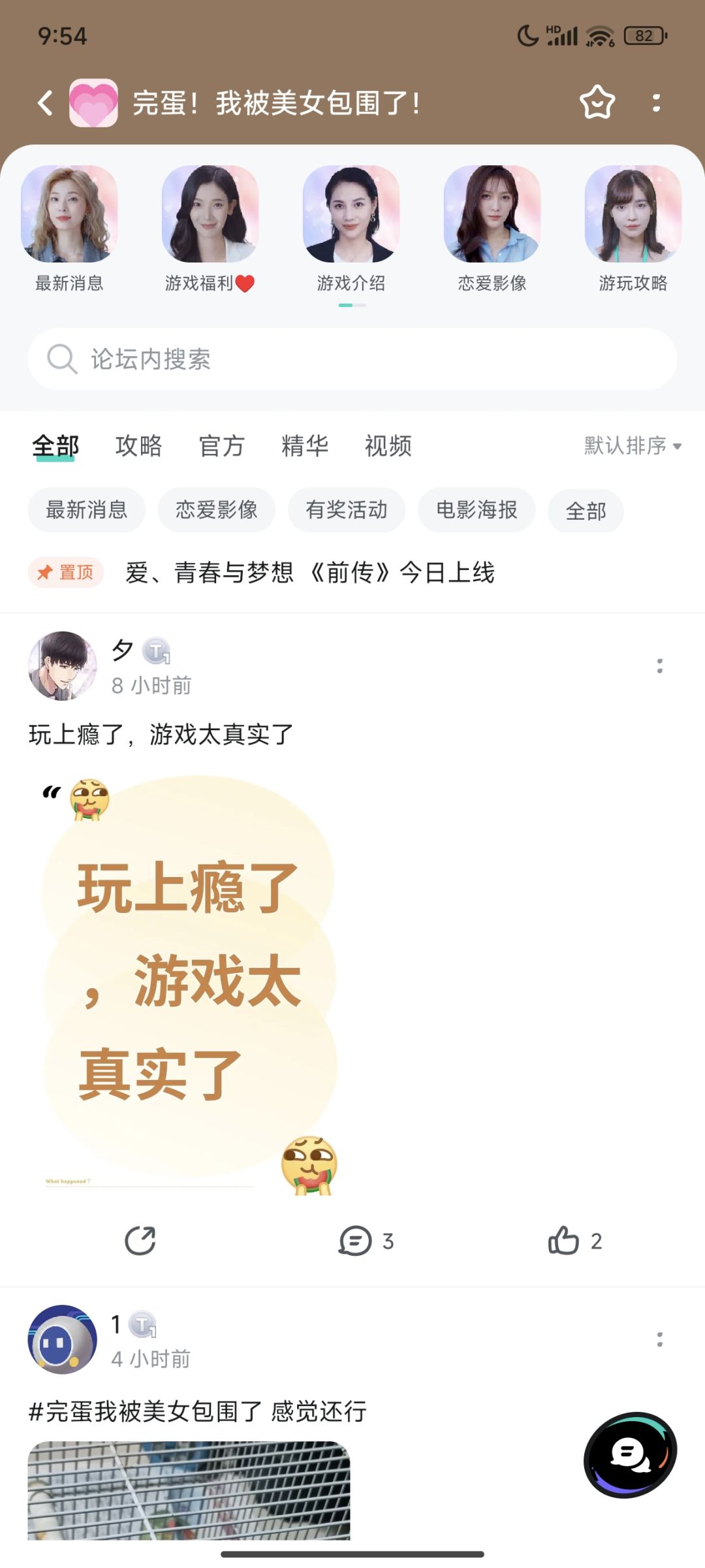The width and height of the screenshot is (705, 1568).
Task: Switch to the 官方 tab
Action: click(x=222, y=446)
